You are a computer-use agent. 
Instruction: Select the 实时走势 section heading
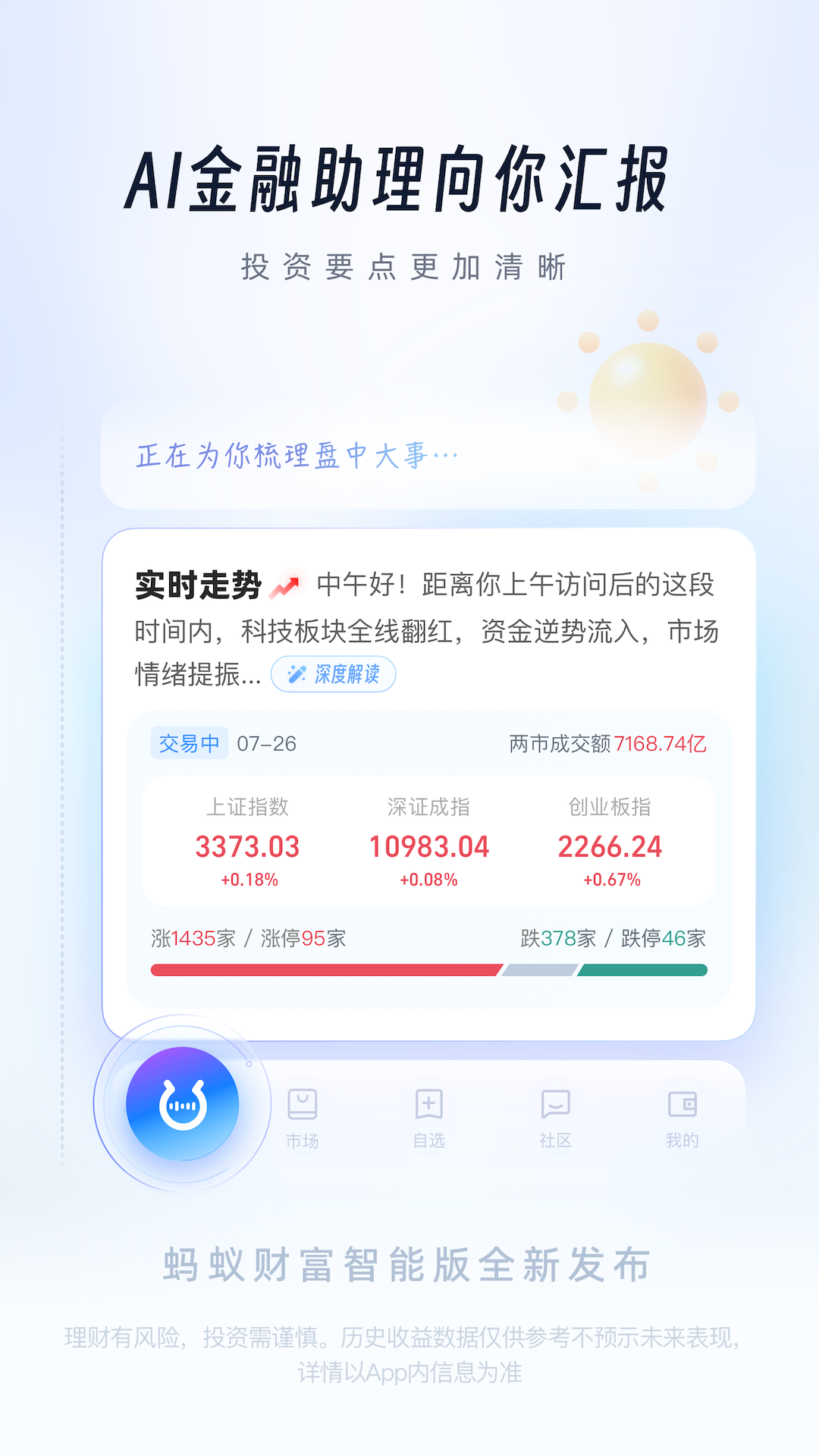[199, 584]
